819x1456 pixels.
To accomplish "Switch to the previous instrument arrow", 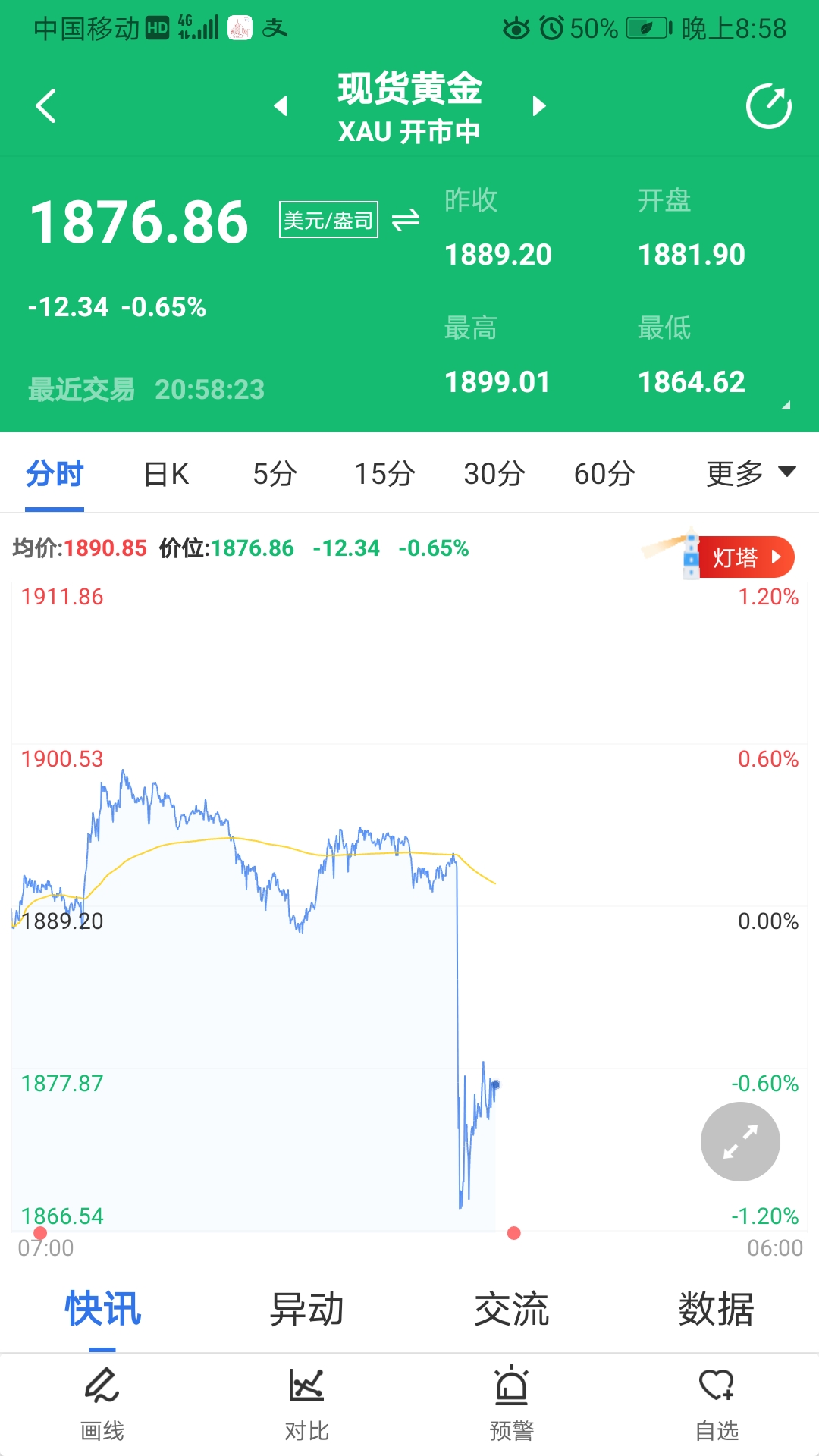I will point(281,105).
